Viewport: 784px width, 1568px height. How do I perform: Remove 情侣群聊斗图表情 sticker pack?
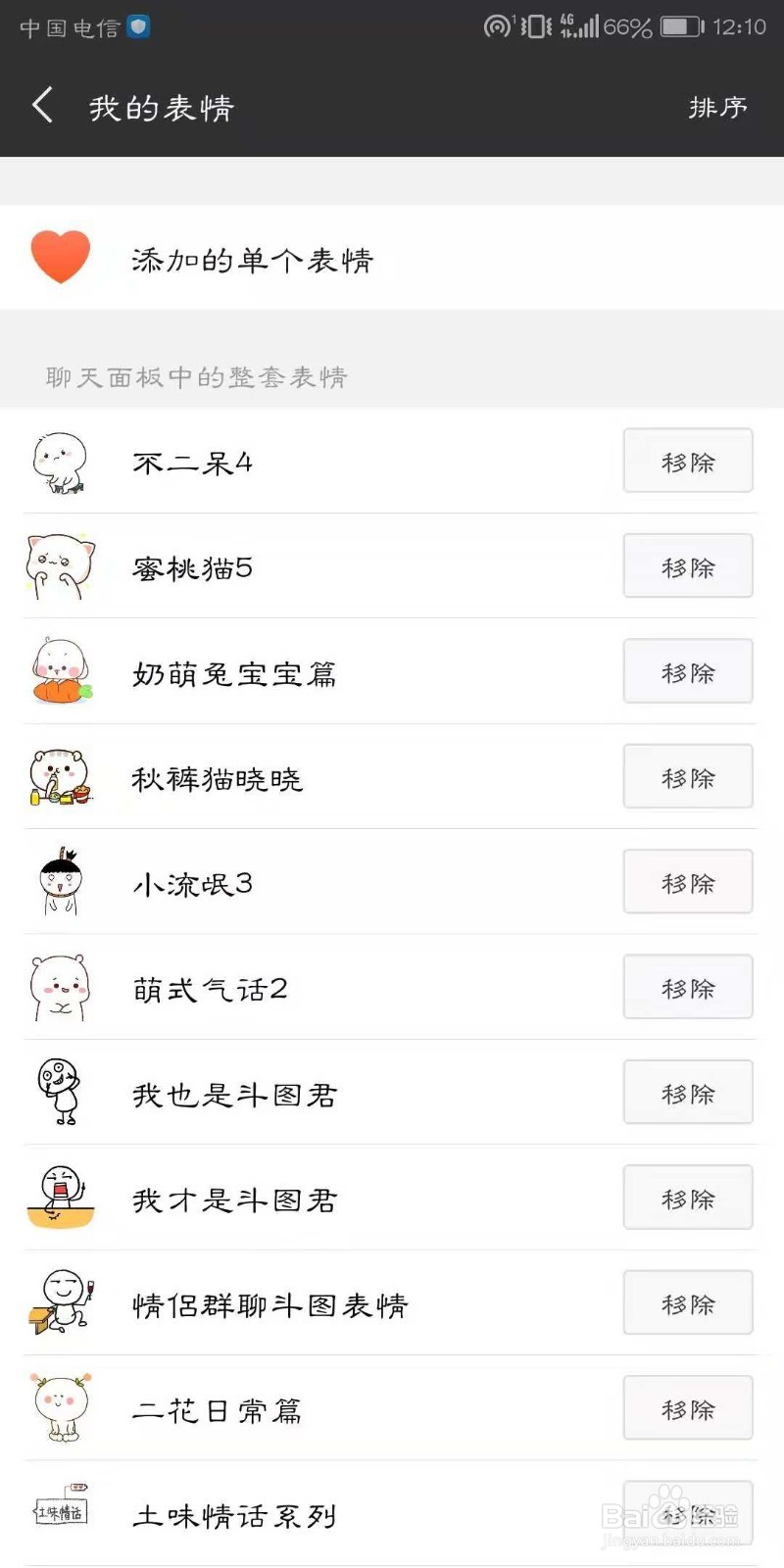click(688, 1303)
